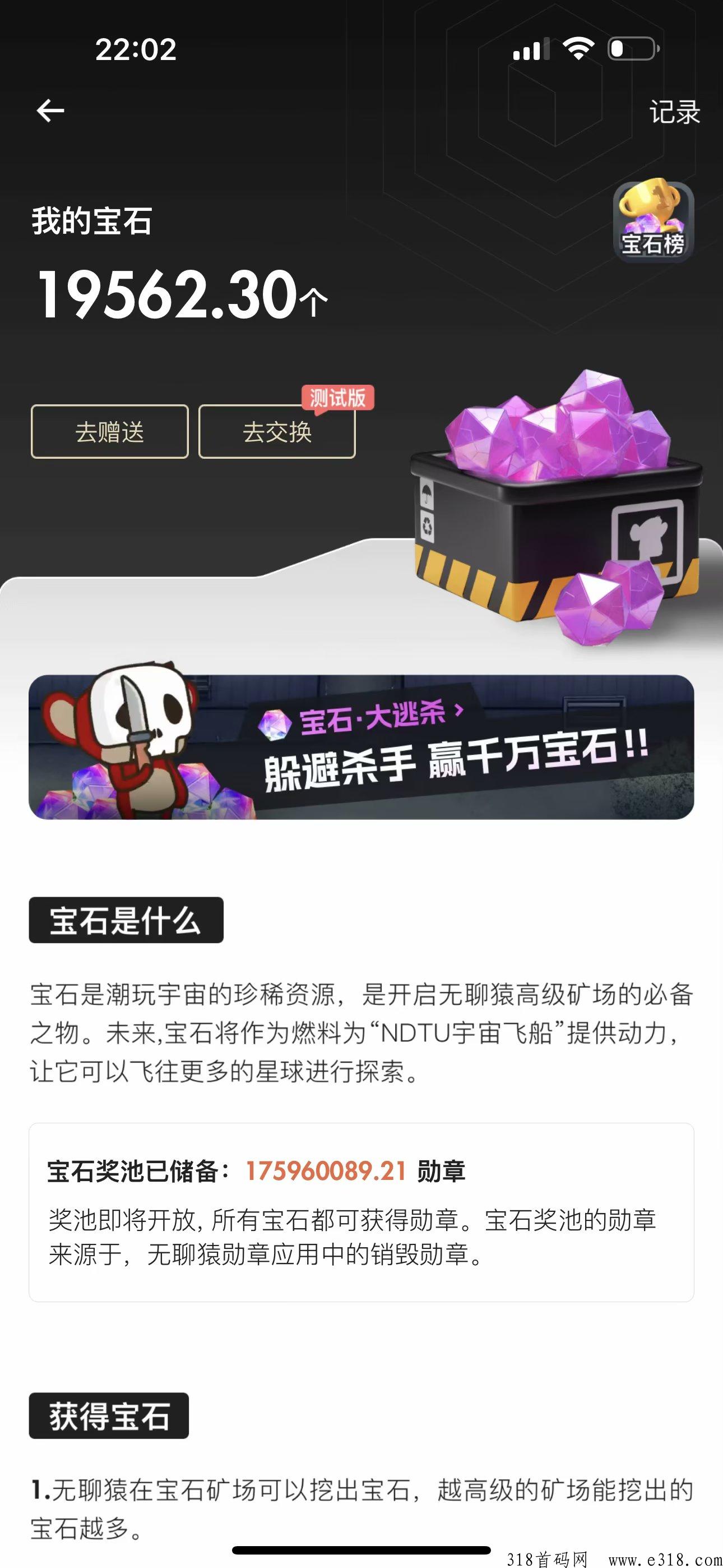
Task: Open the 宝石·大逃杀 banner
Action: click(x=361, y=747)
